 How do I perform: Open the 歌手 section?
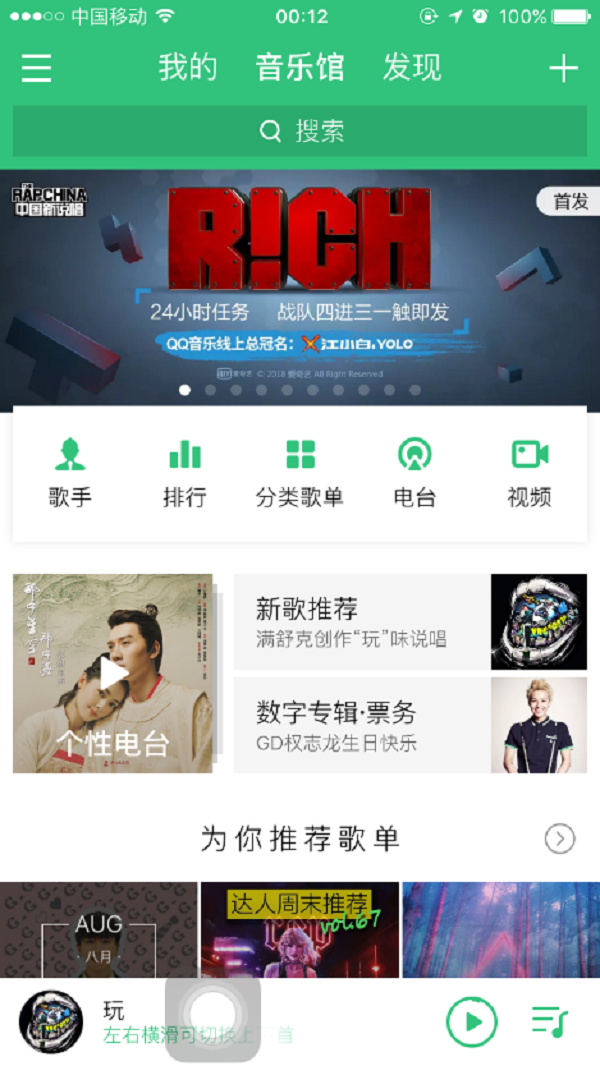click(x=70, y=473)
